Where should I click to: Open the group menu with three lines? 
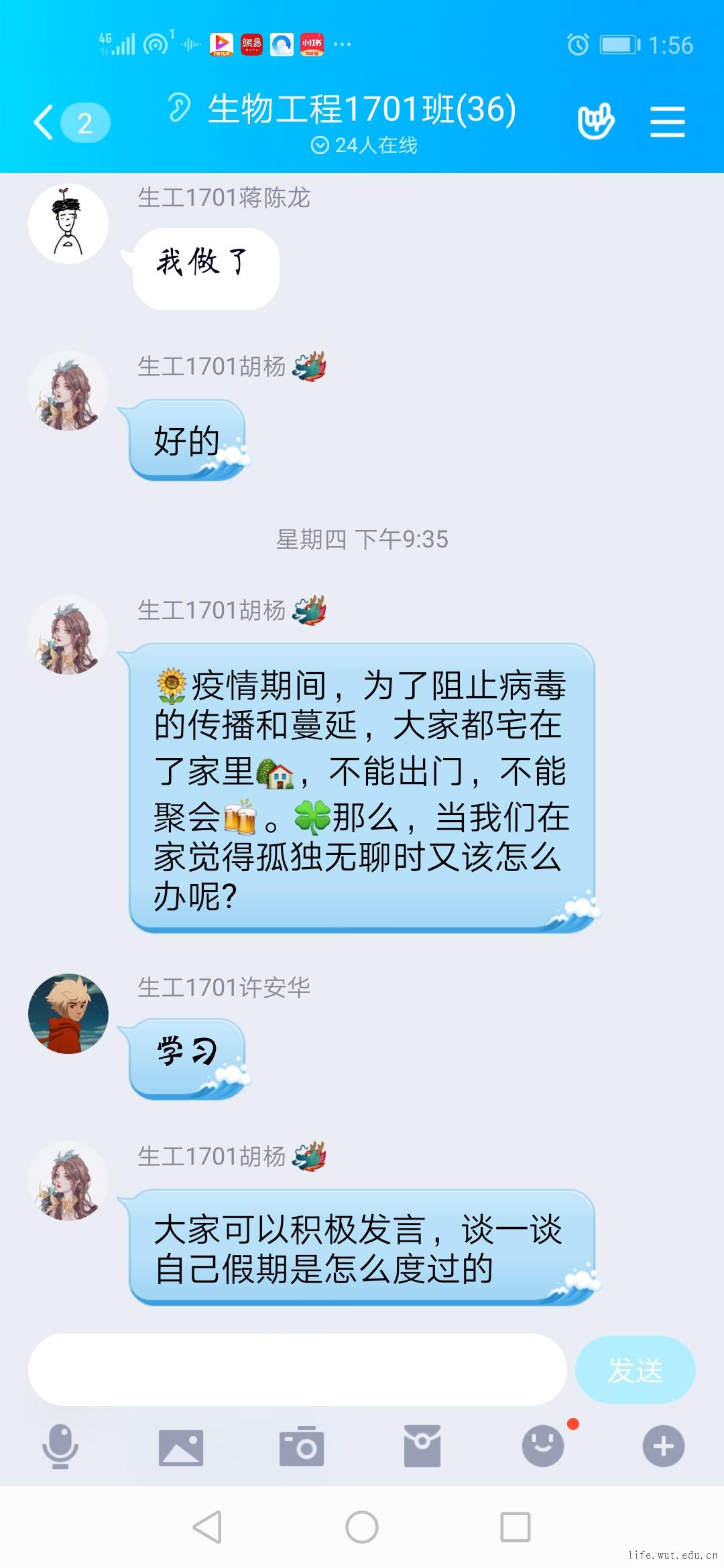tap(667, 122)
